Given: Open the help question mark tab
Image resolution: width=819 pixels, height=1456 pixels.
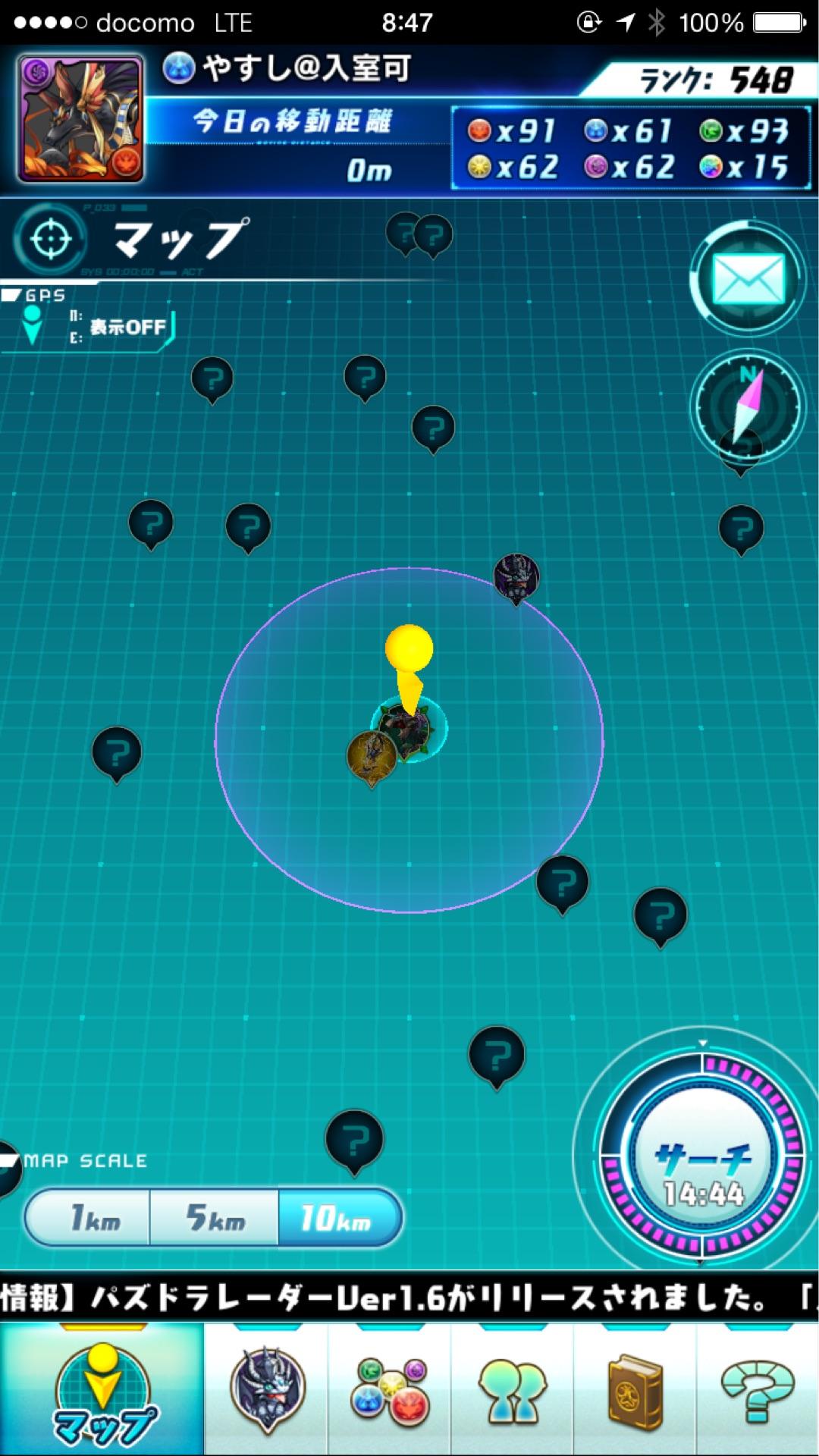Looking at the screenshot, I should pos(757,1389).
